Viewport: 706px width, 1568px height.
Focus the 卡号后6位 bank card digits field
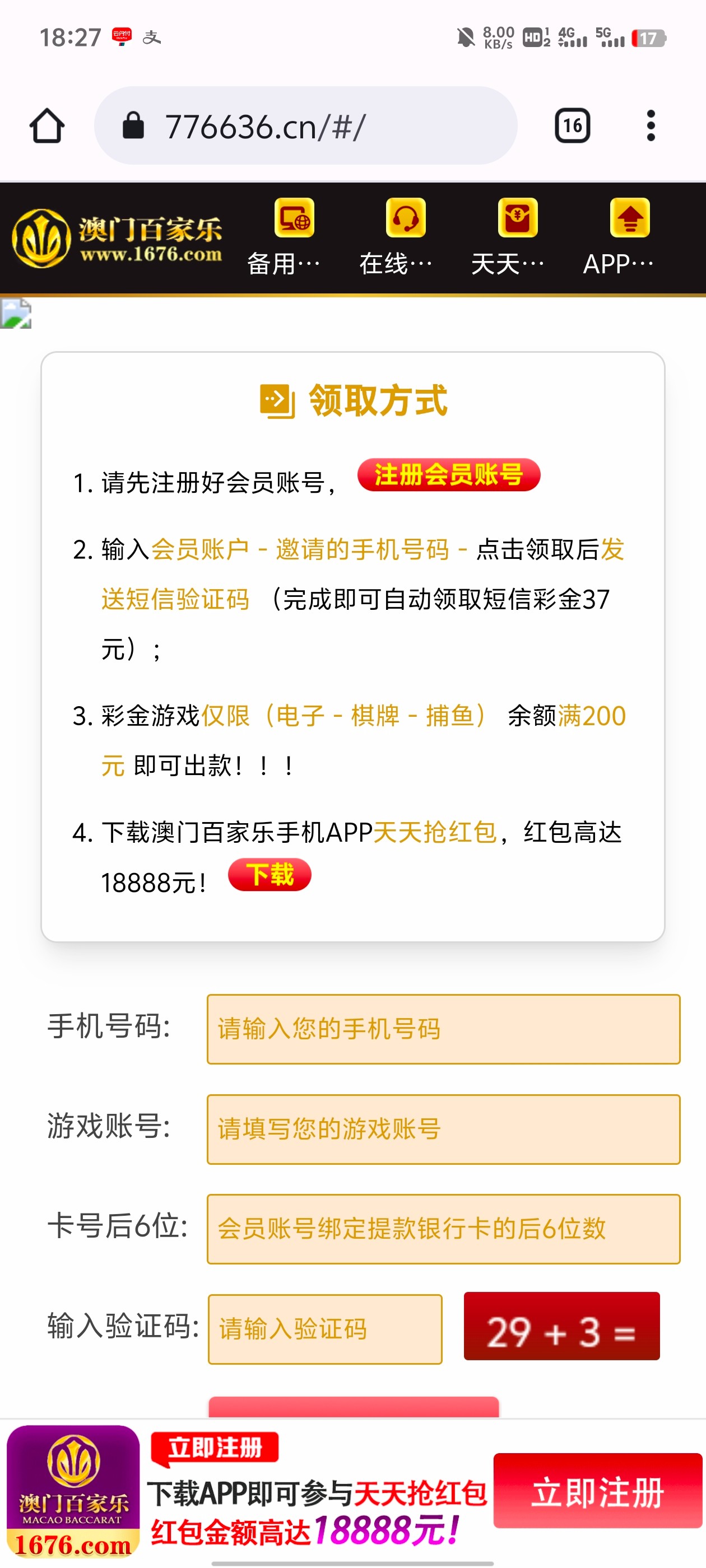coord(443,1228)
